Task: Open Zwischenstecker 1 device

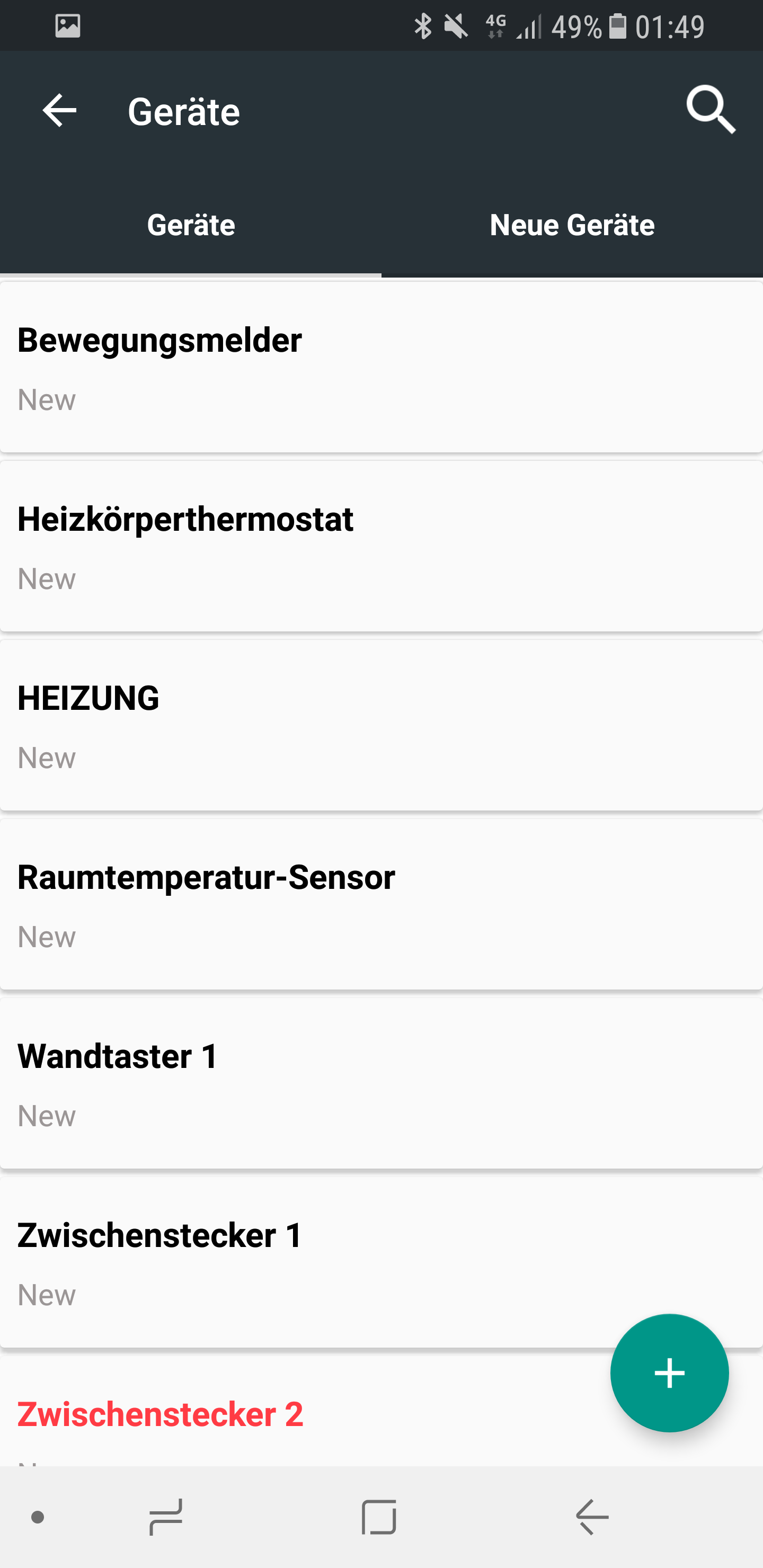Action: [305, 1262]
